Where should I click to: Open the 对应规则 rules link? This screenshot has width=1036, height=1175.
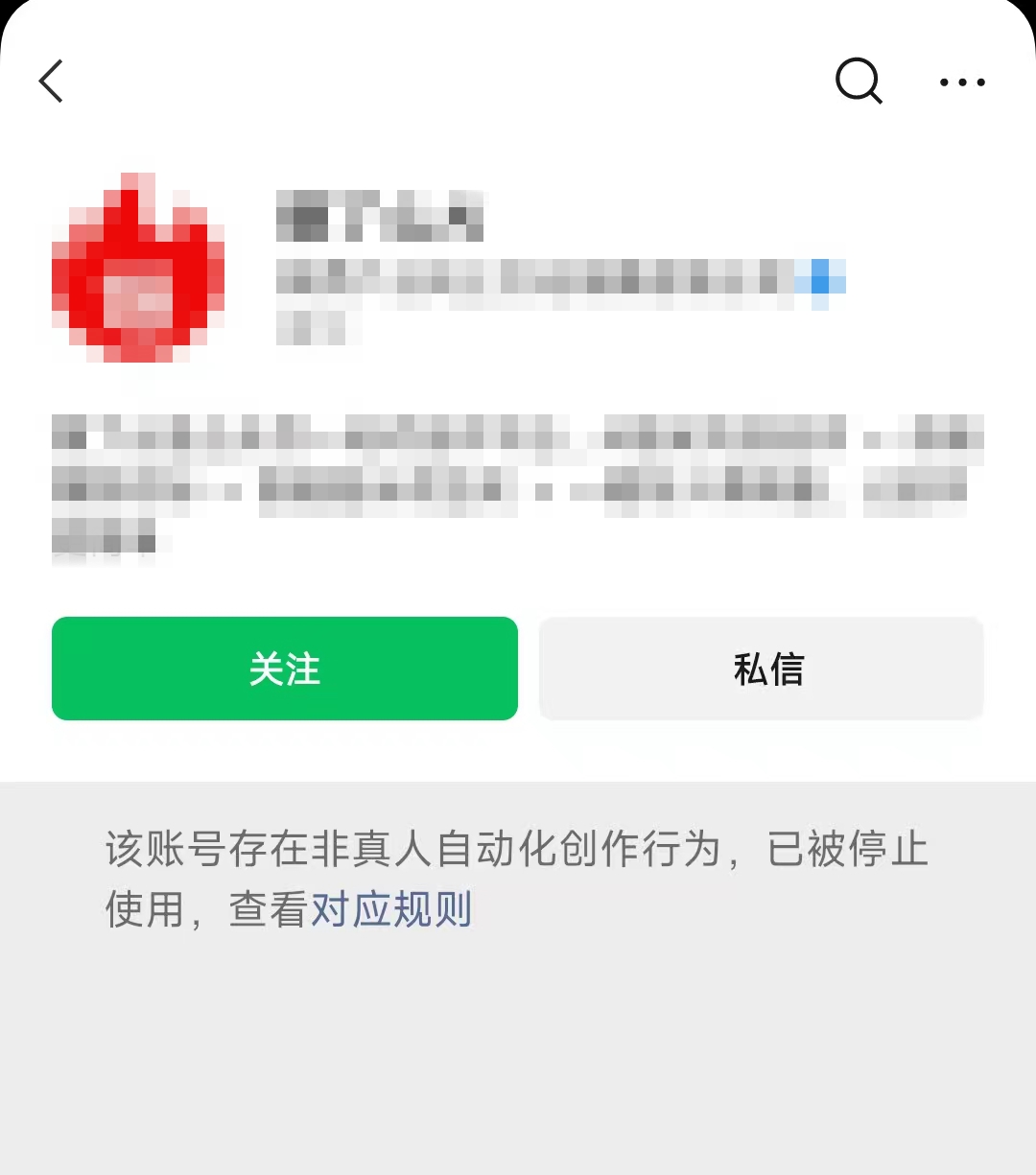coord(391,909)
